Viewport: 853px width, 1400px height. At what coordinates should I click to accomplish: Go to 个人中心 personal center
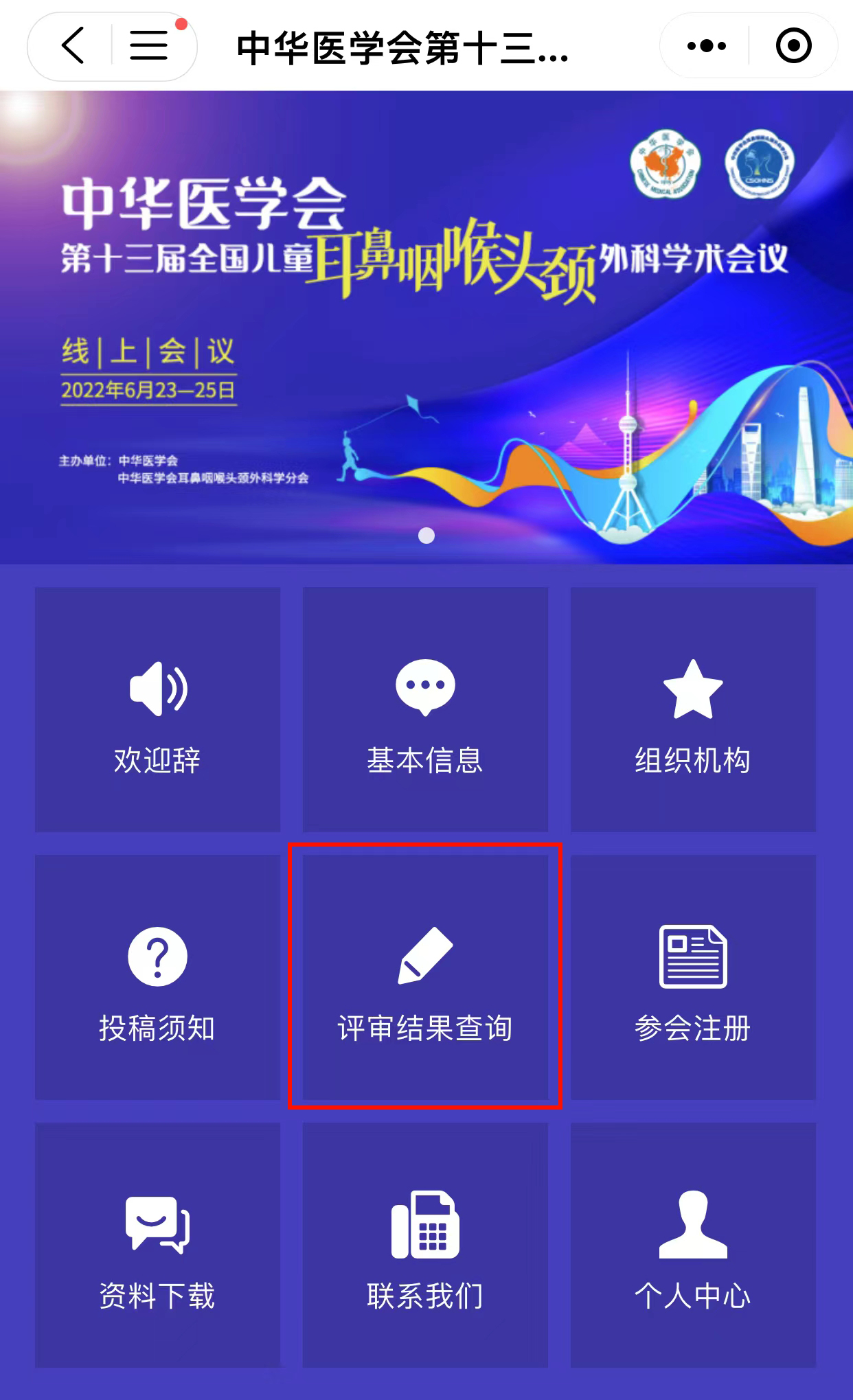pyautogui.click(x=693, y=1245)
